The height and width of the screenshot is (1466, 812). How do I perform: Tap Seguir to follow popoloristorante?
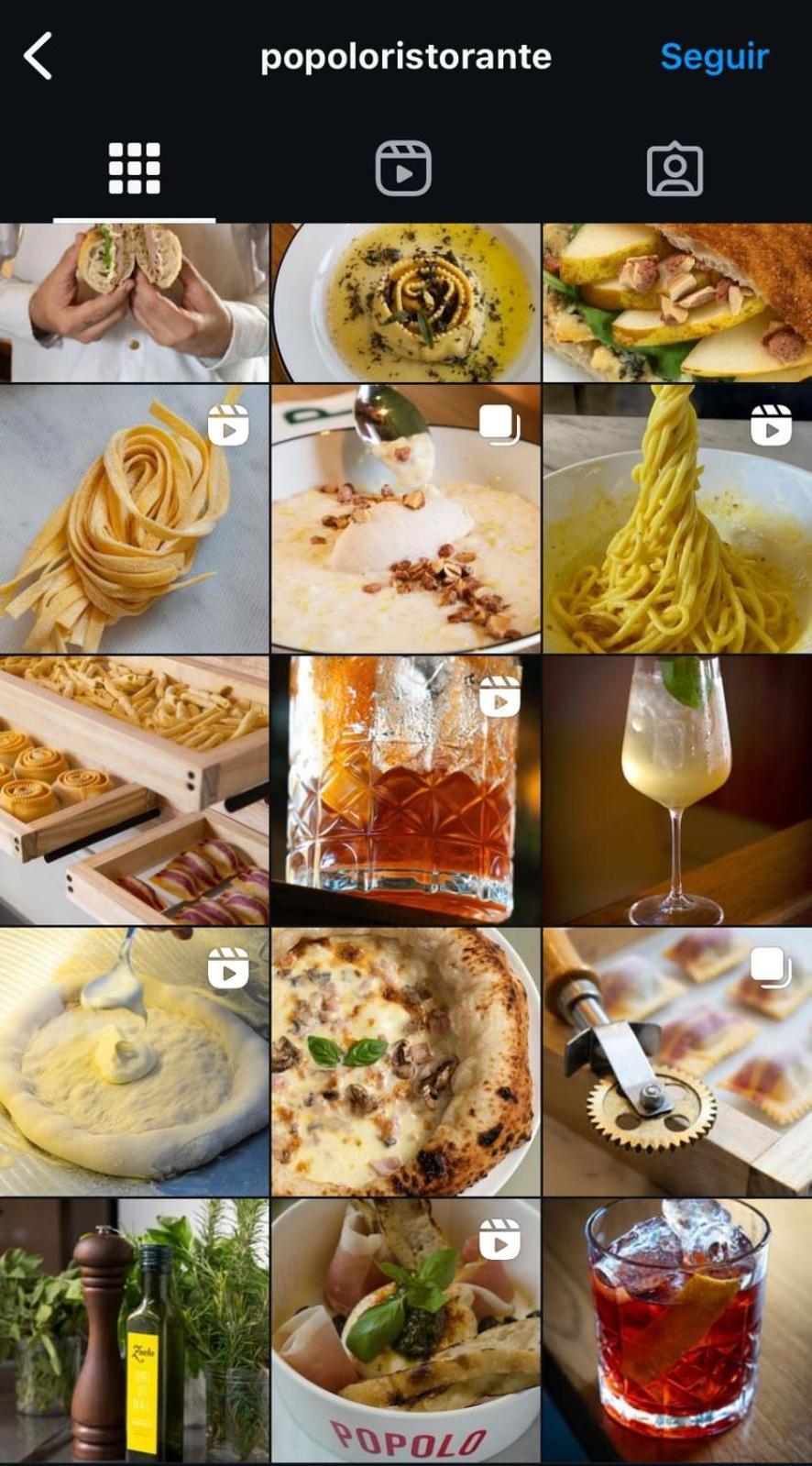tap(714, 56)
